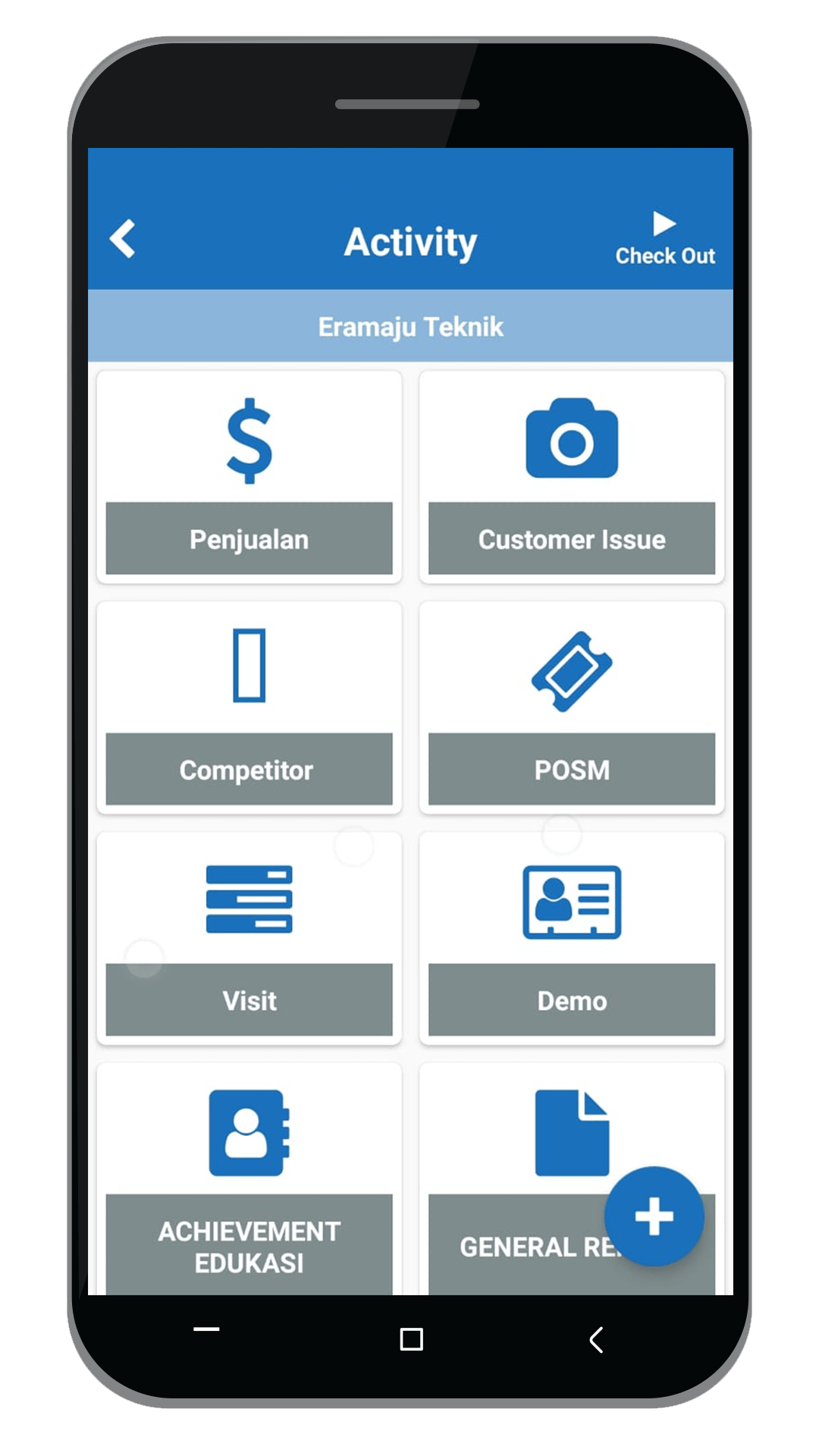The height and width of the screenshot is (1456, 819).
Task: Open the Customer Issue card
Action: click(x=572, y=477)
